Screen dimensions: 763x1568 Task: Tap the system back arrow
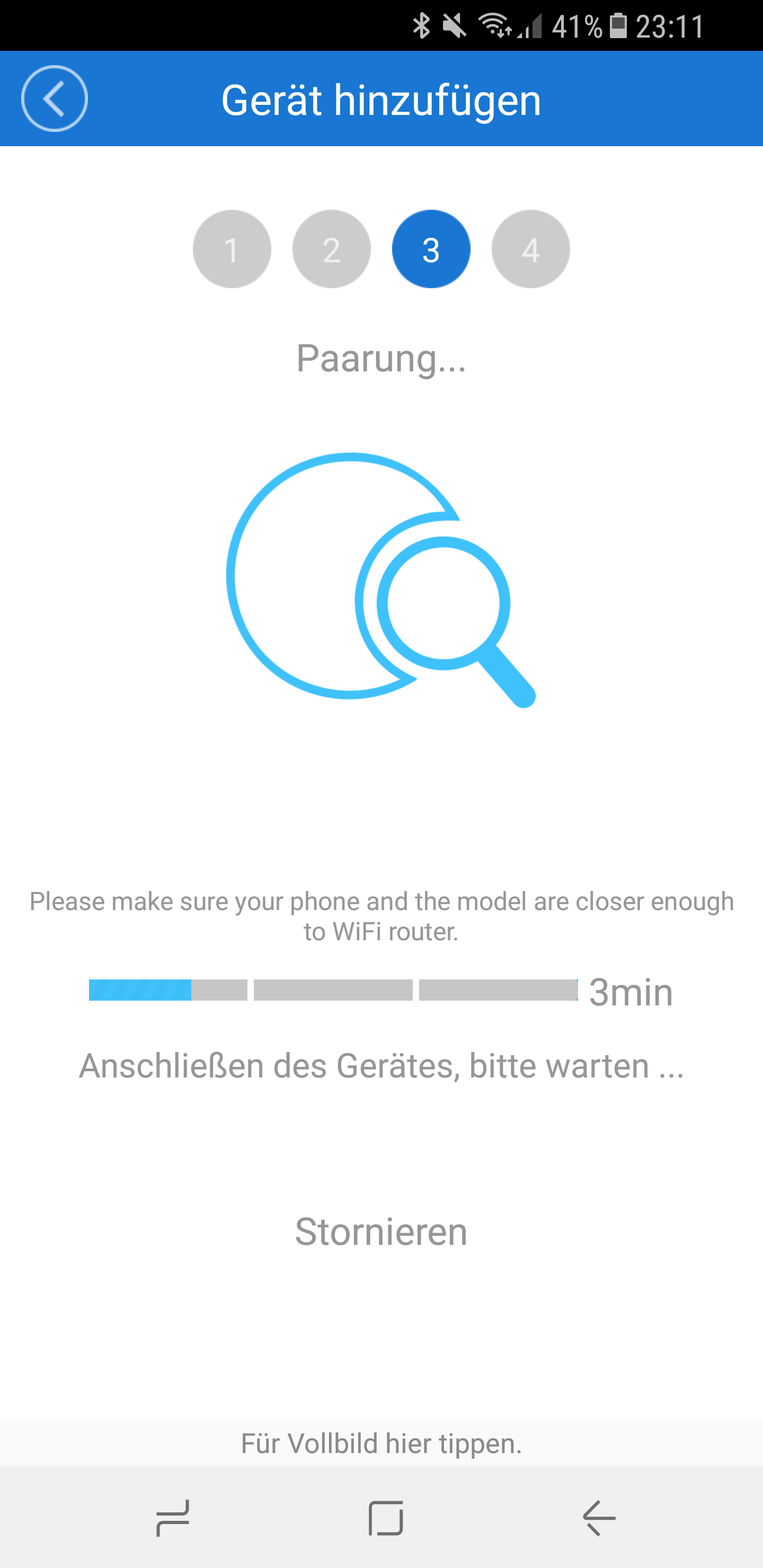pos(599,1518)
